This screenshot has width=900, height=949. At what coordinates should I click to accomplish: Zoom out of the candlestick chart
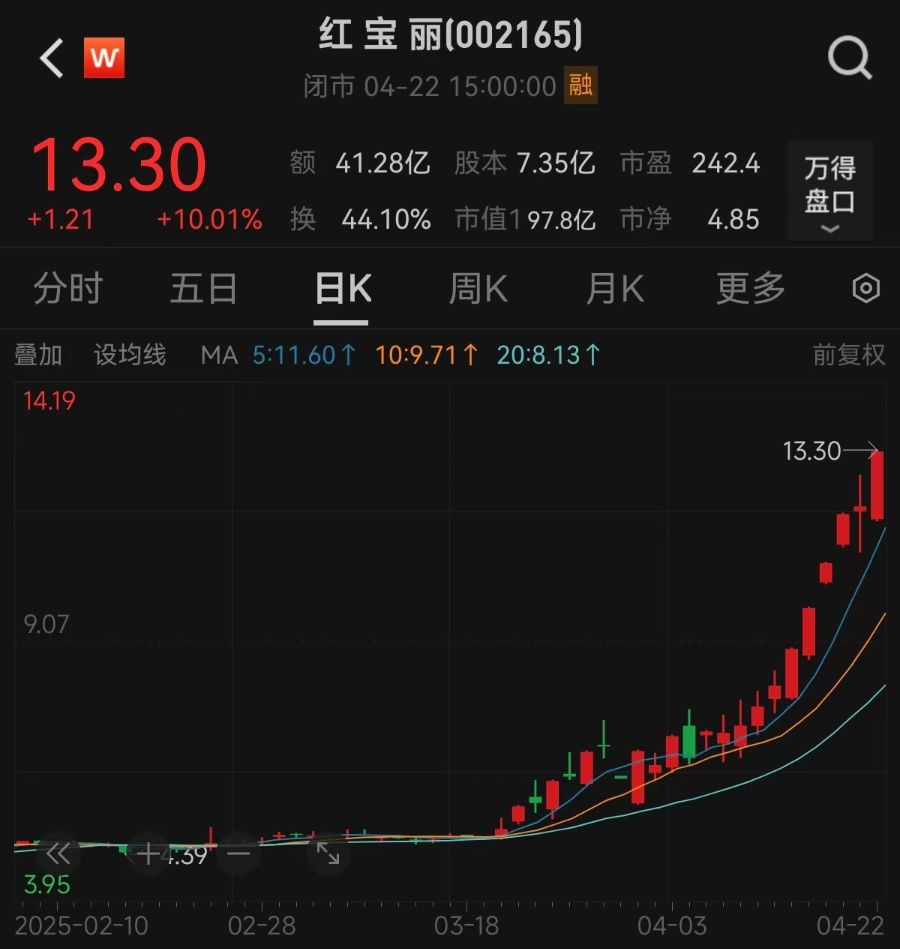pos(237,855)
